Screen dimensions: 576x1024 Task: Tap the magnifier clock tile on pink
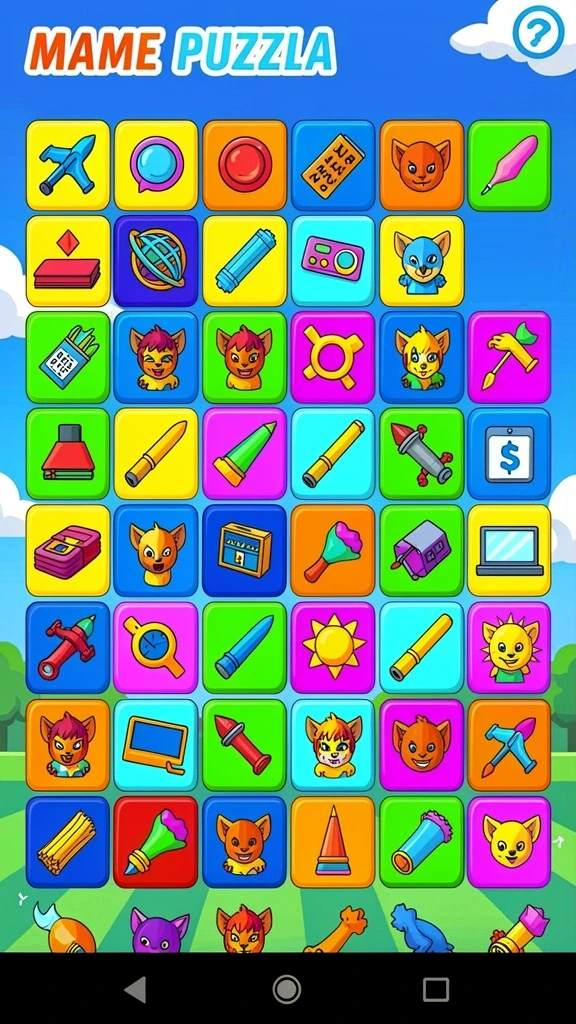(156, 647)
